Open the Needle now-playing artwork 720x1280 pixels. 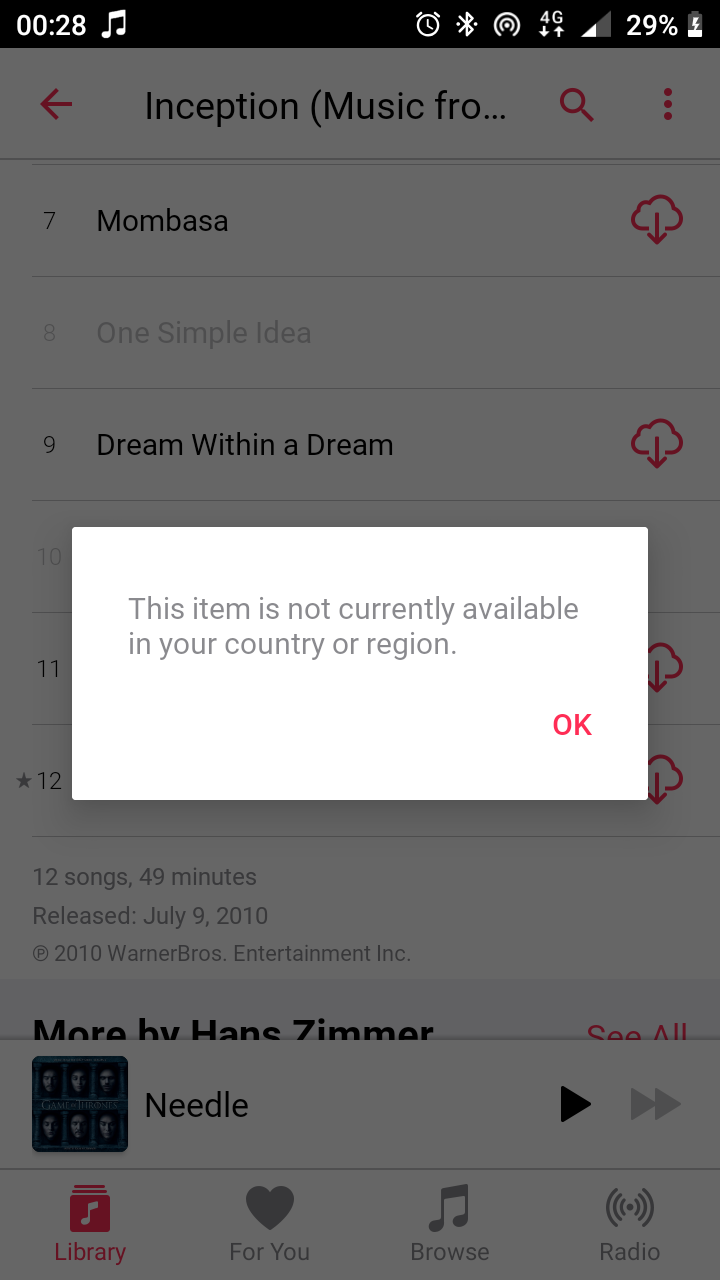point(80,1104)
